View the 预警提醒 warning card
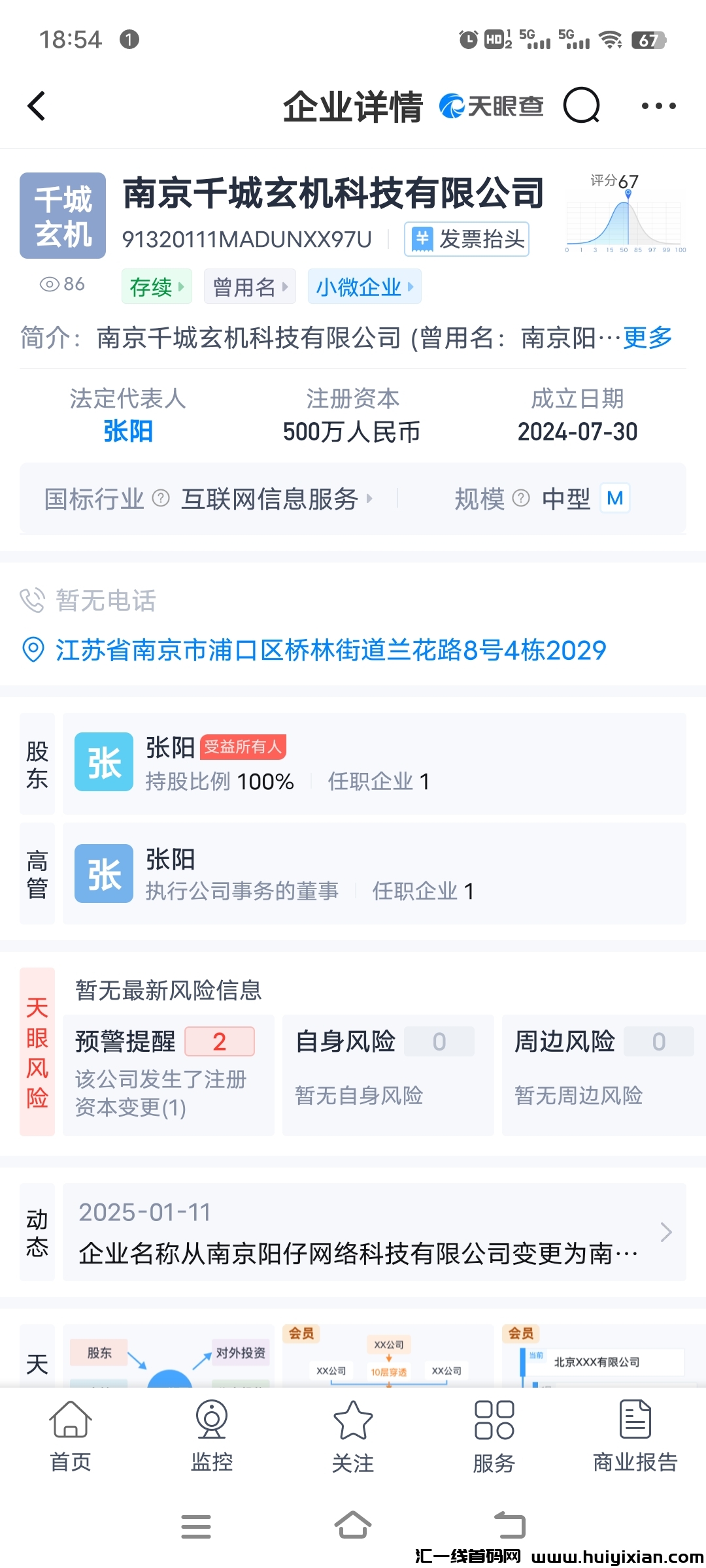Image resolution: width=706 pixels, height=1568 pixels. coord(168,1074)
